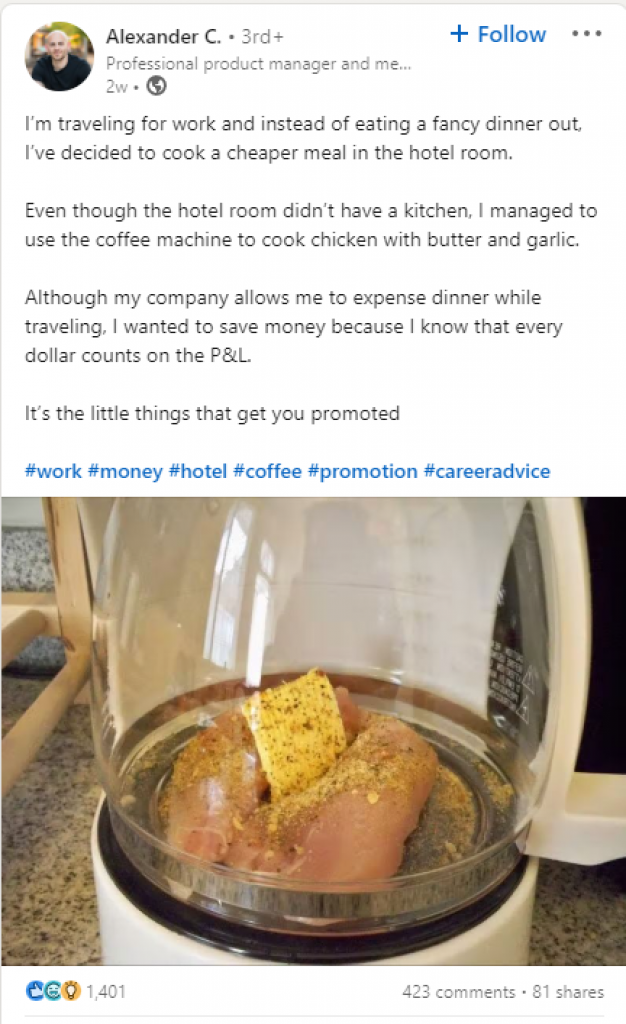Open the #promotion hashtag
626x1024 pixels.
pos(363,471)
